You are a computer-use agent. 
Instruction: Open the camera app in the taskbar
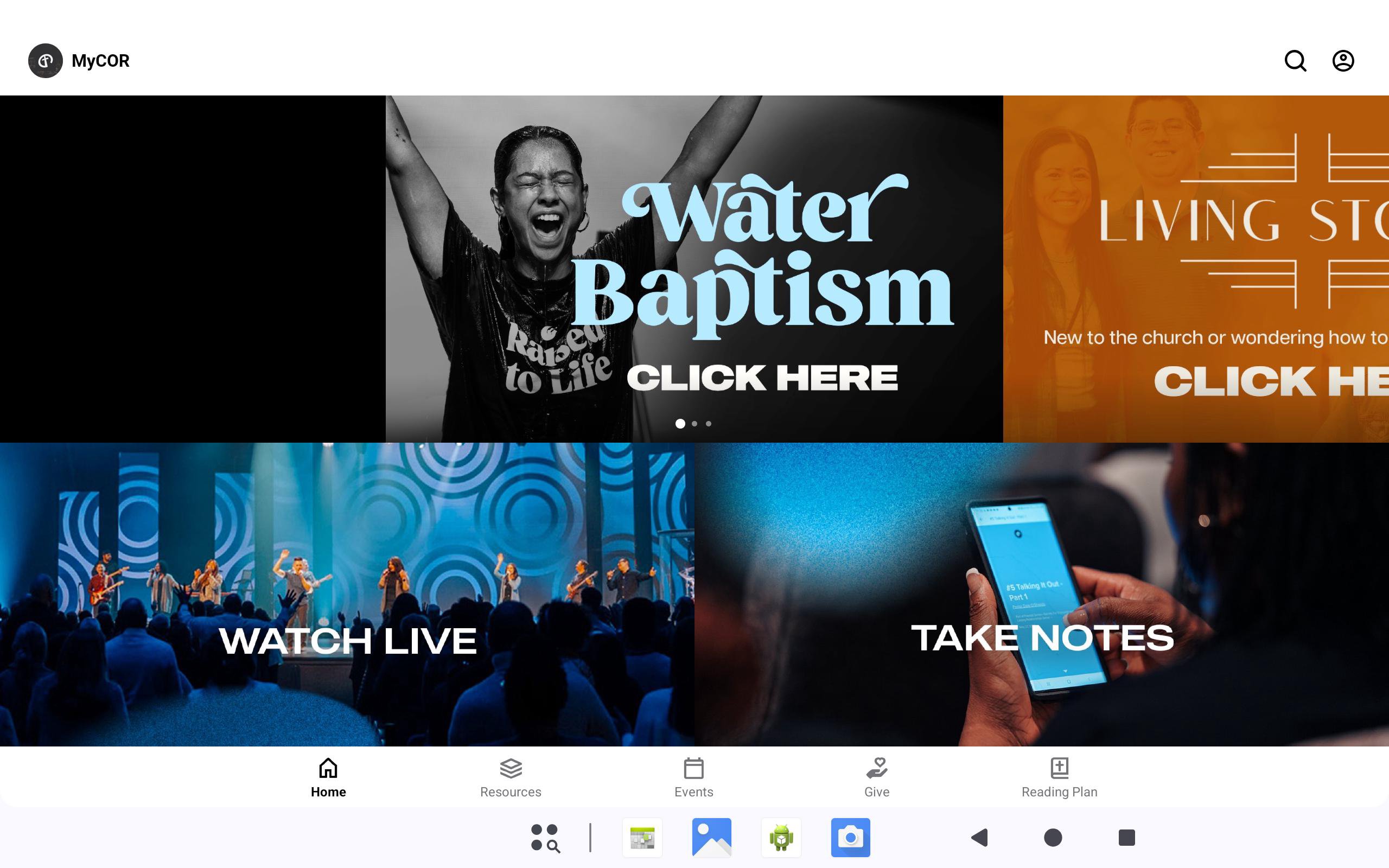pyautogui.click(x=850, y=838)
